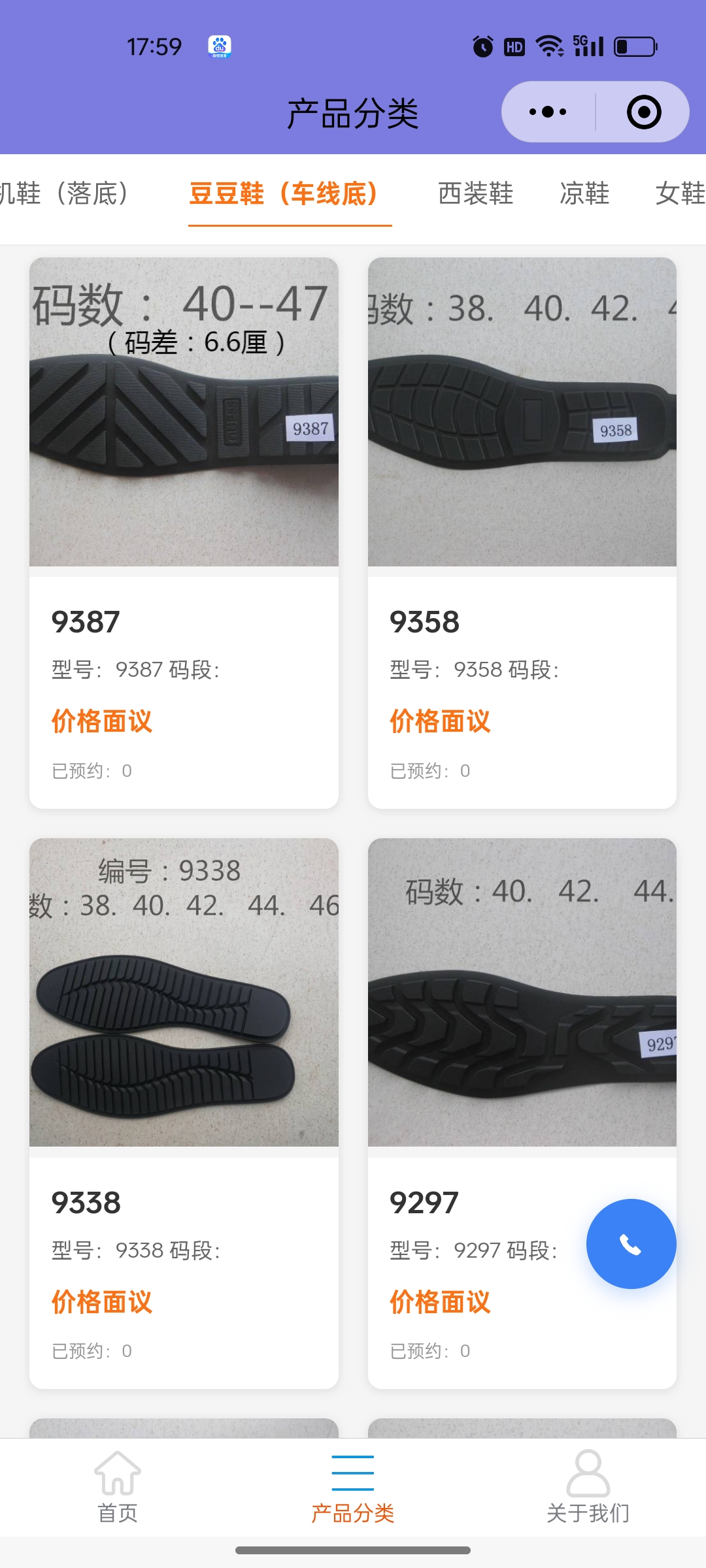
Task: Select the 凉鞋 category tab
Action: pos(584,194)
